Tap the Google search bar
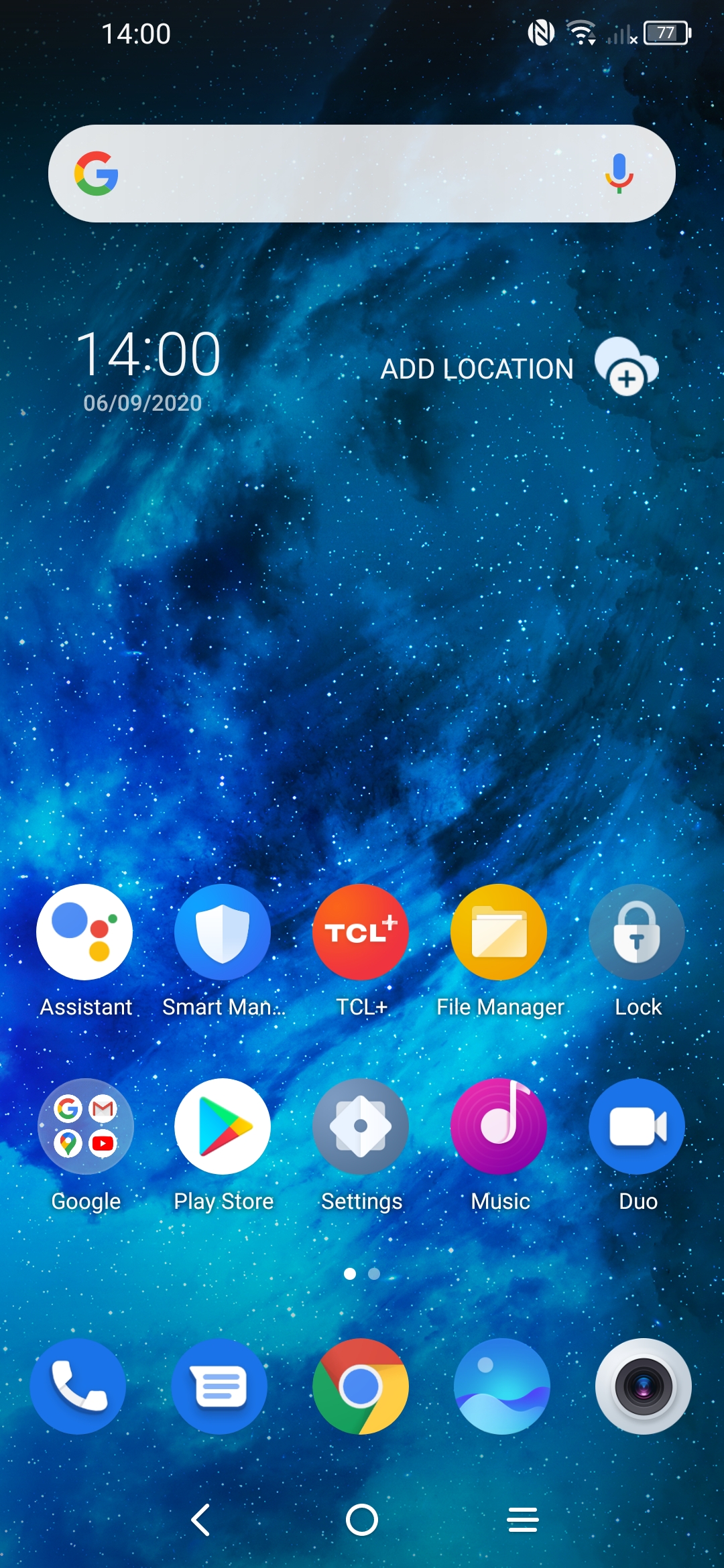Viewport: 724px width, 1568px height. (x=362, y=174)
